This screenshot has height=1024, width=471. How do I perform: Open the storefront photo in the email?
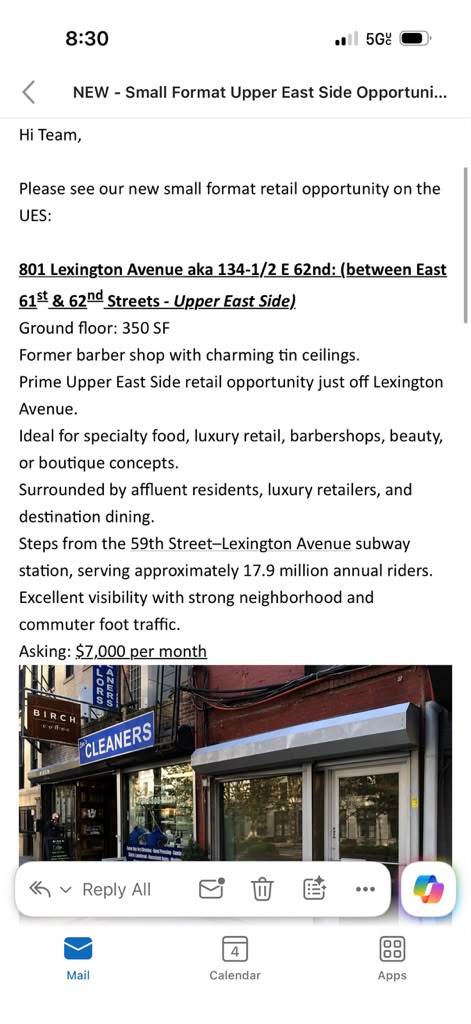235,762
